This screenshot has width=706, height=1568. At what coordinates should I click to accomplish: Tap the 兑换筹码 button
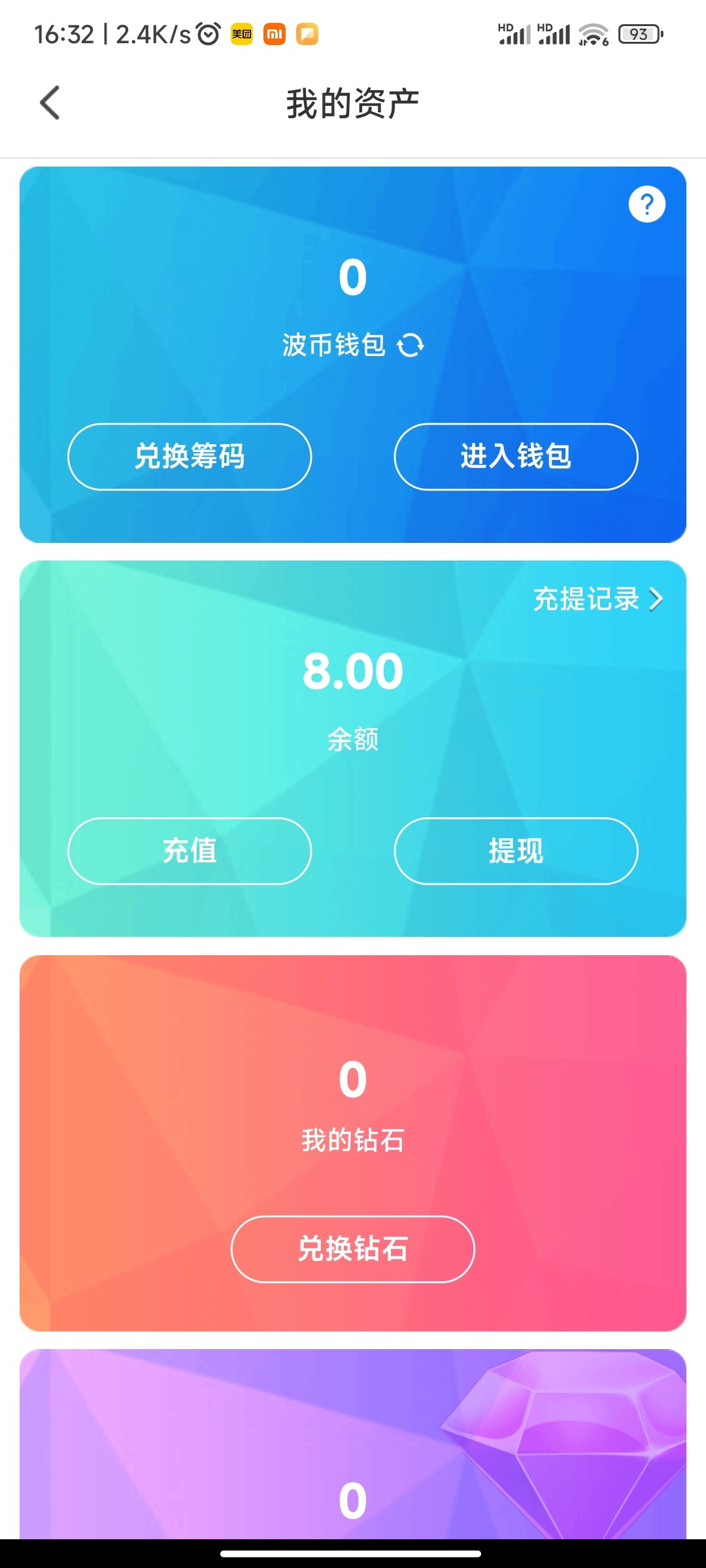(x=190, y=457)
